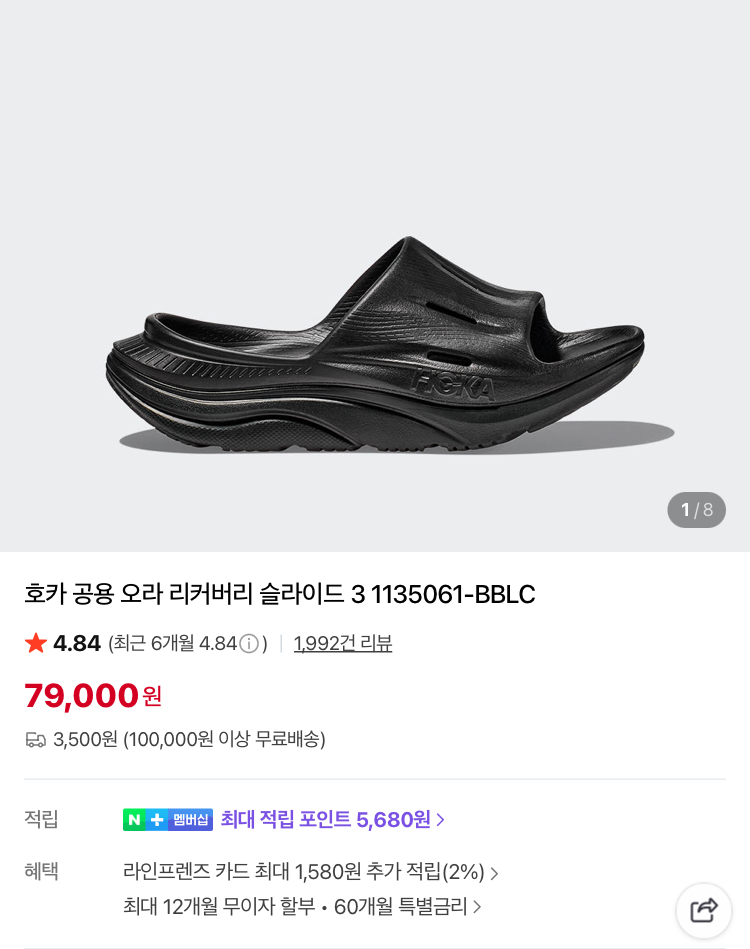Open the 1,992건 리뷰 reviews link
The width and height of the screenshot is (750, 949).
(x=343, y=643)
